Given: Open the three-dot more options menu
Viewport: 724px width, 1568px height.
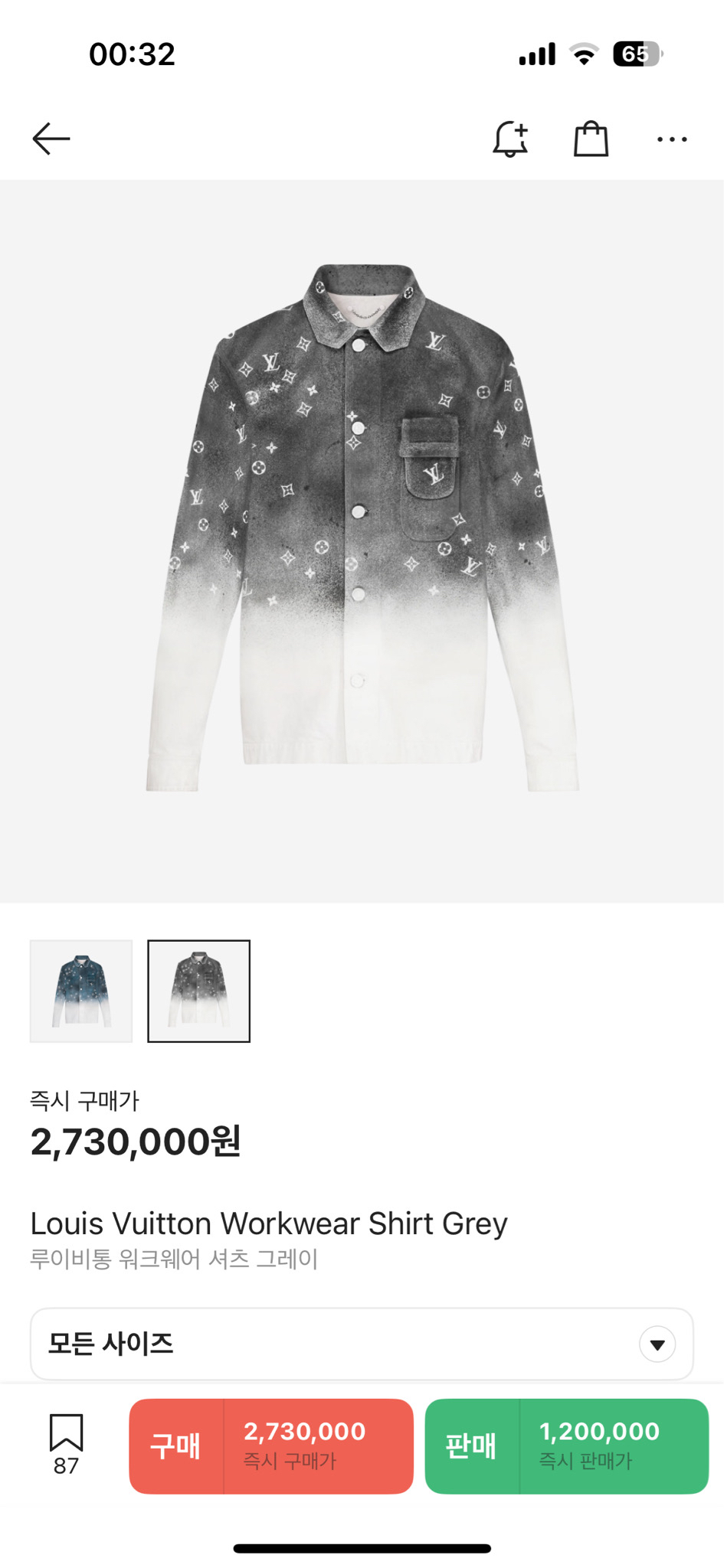Looking at the screenshot, I should [672, 139].
